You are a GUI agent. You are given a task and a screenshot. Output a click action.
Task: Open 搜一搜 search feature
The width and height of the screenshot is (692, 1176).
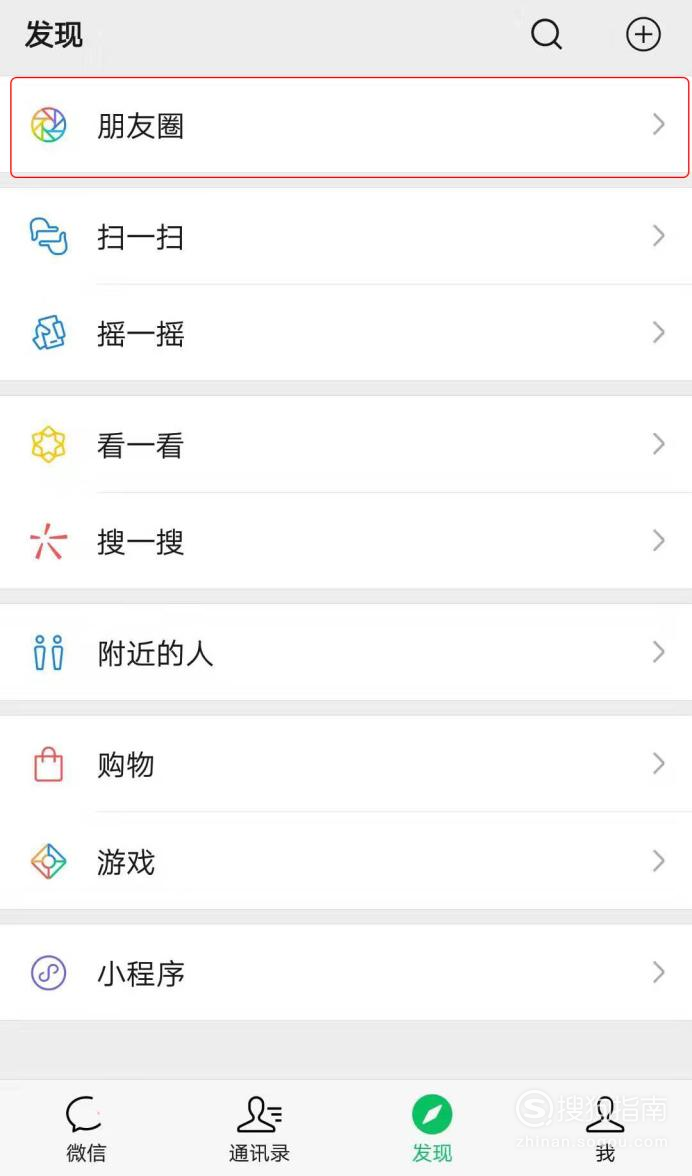tap(346, 541)
